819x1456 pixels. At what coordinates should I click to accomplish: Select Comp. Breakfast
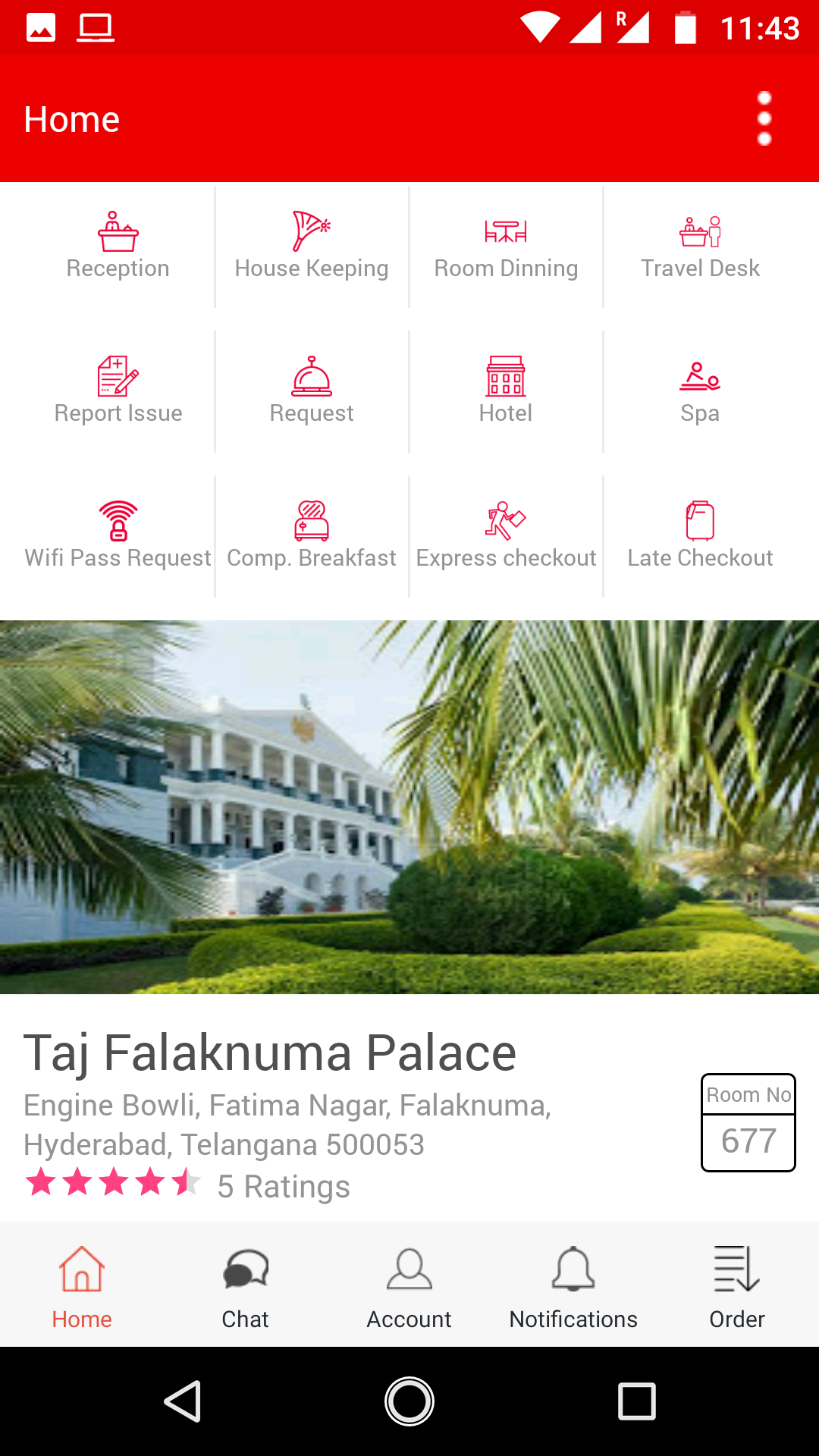[312, 535]
